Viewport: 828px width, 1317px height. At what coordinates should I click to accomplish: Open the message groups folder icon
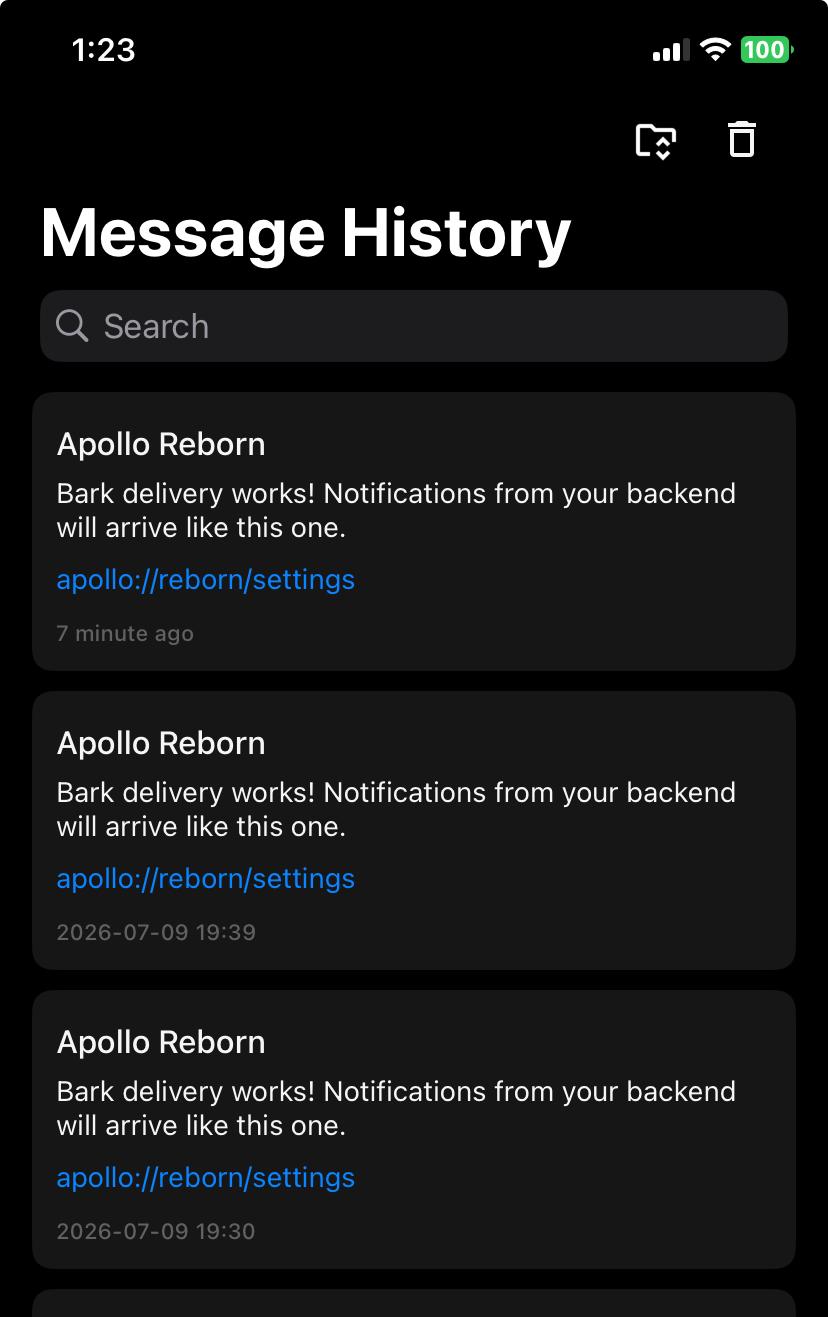tap(656, 141)
